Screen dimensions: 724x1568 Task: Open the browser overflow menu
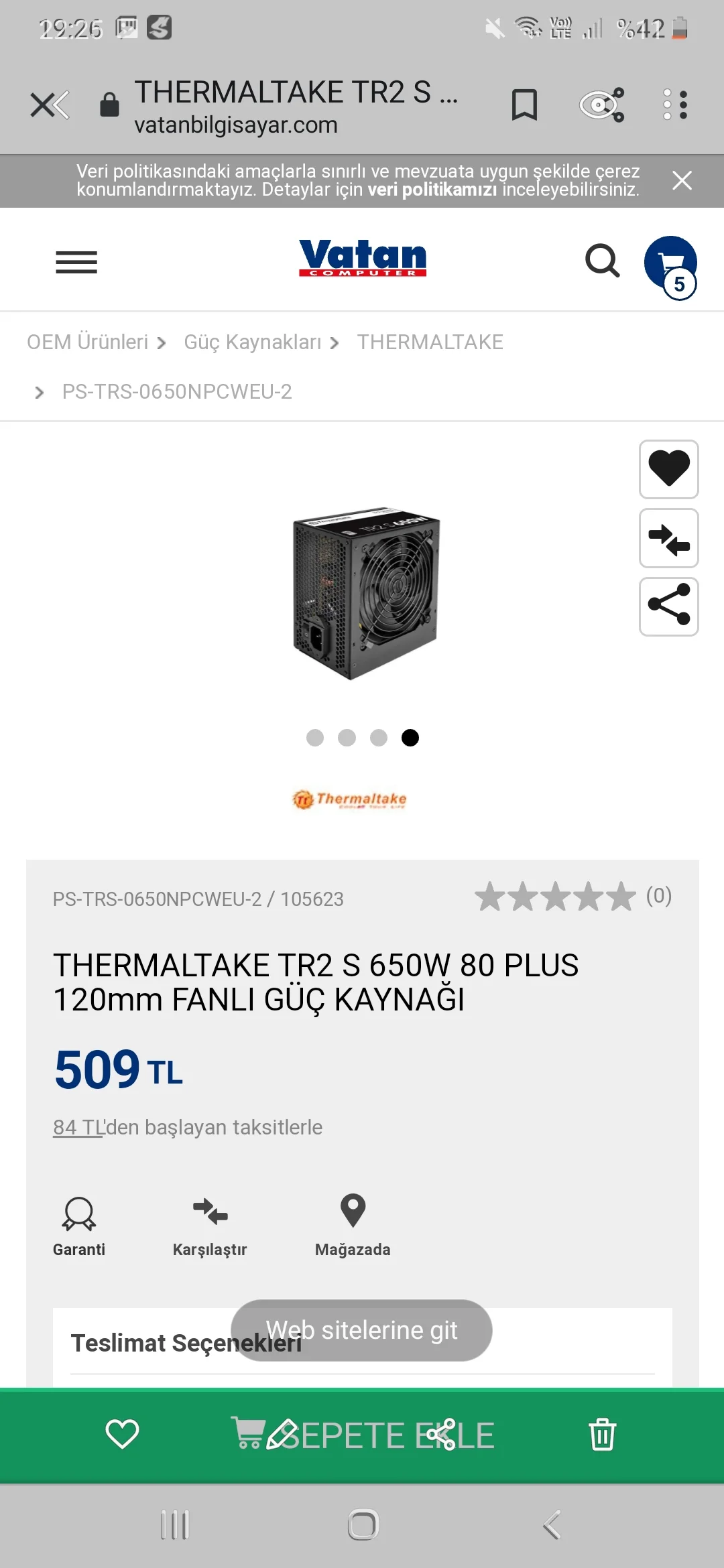click(676, 105)
